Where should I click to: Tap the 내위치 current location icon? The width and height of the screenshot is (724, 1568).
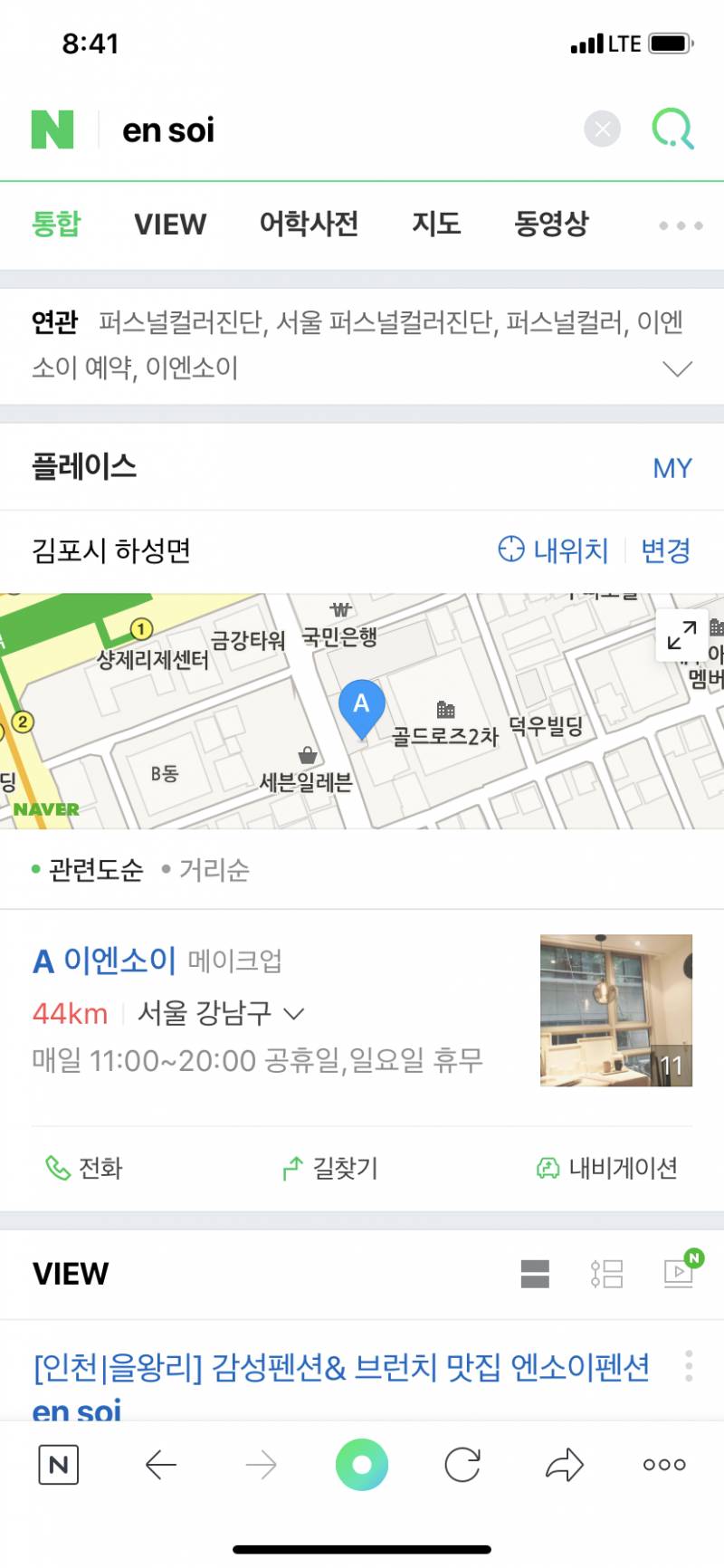click(x=511, y=549)
